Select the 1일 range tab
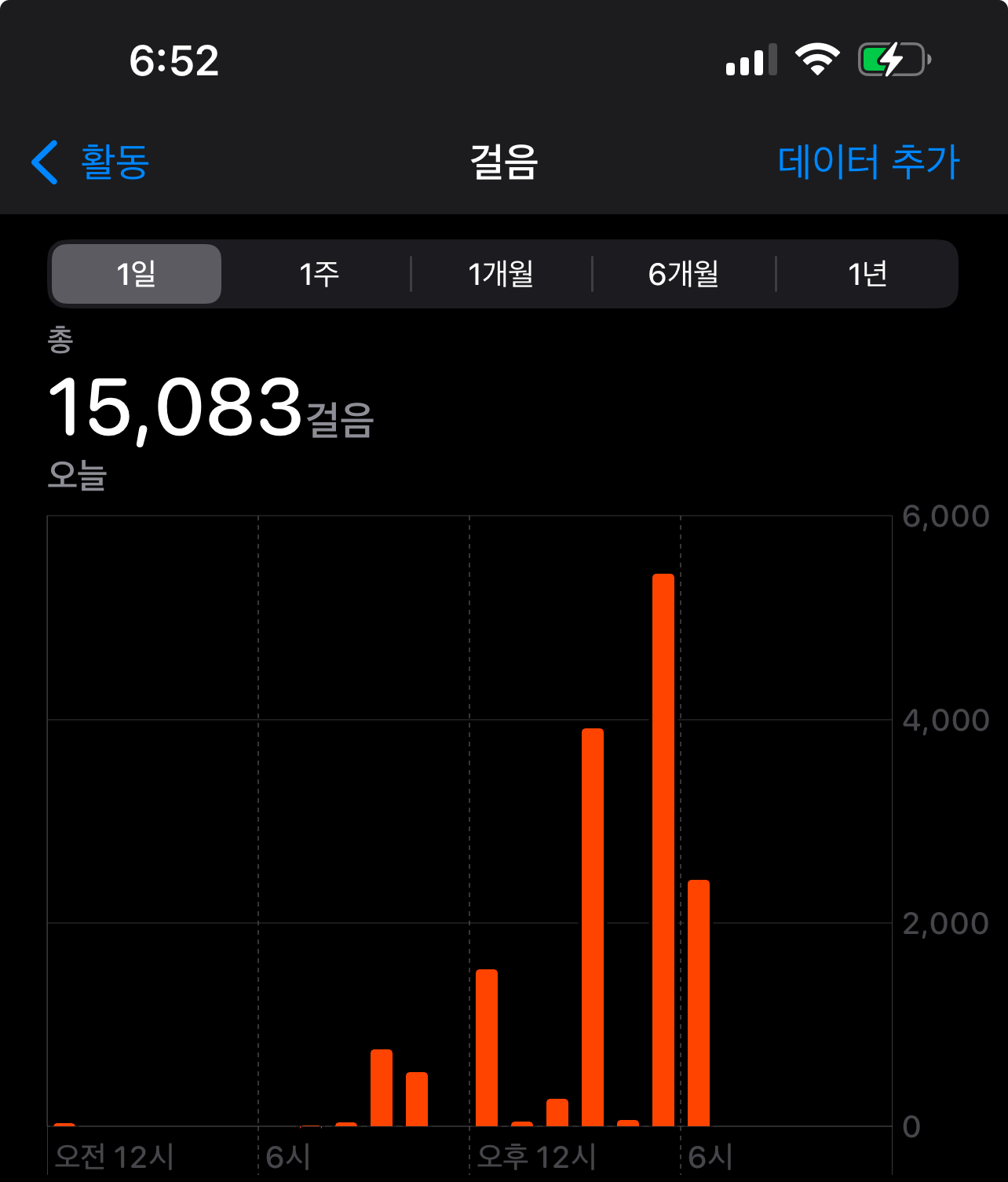This screenshot has height=1182, width=1008. click(x=137, y=274)
